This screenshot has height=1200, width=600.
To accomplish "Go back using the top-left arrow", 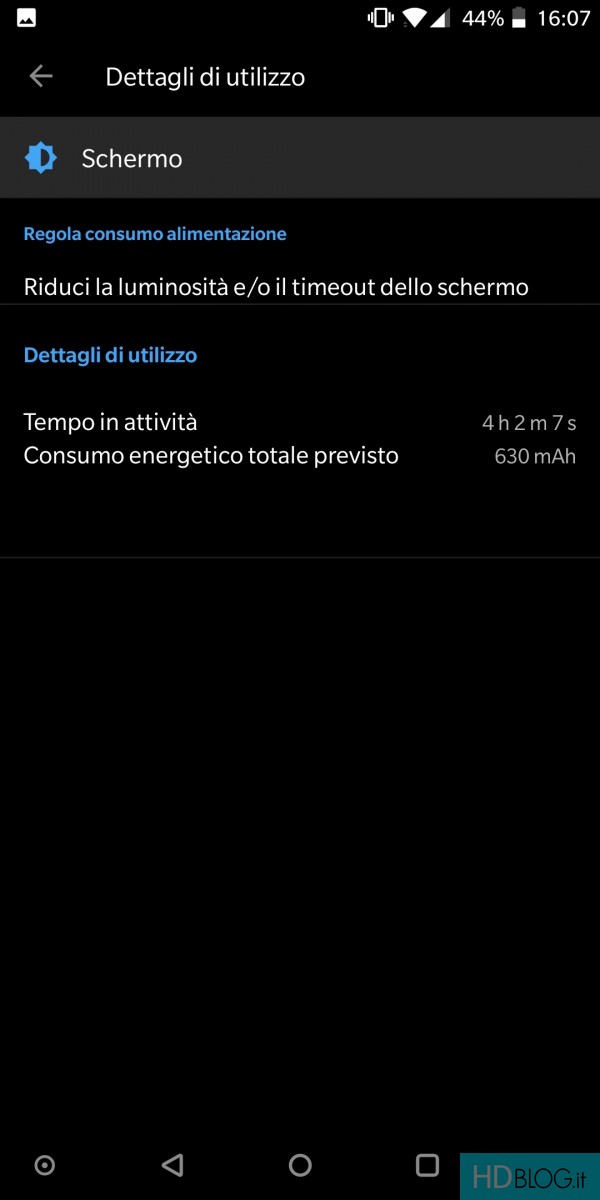I will click(x=40, y=76).
